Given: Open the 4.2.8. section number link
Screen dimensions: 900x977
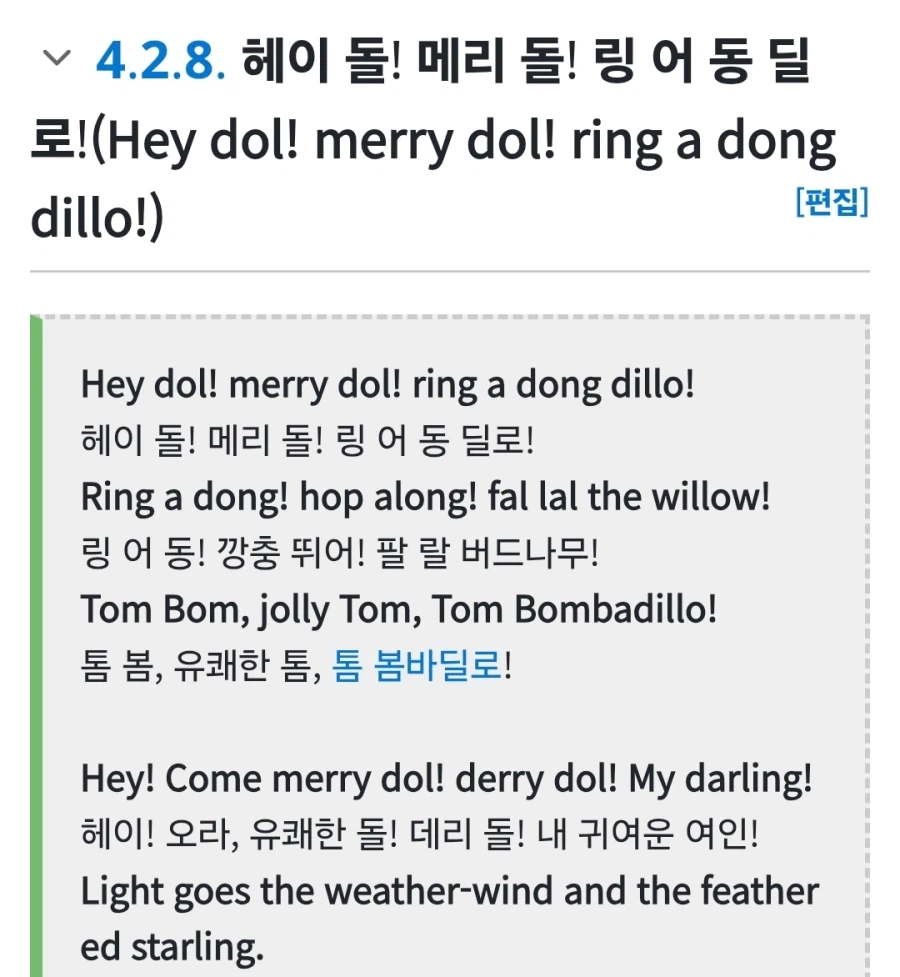Looking at the screenshot, I should 161,60.
